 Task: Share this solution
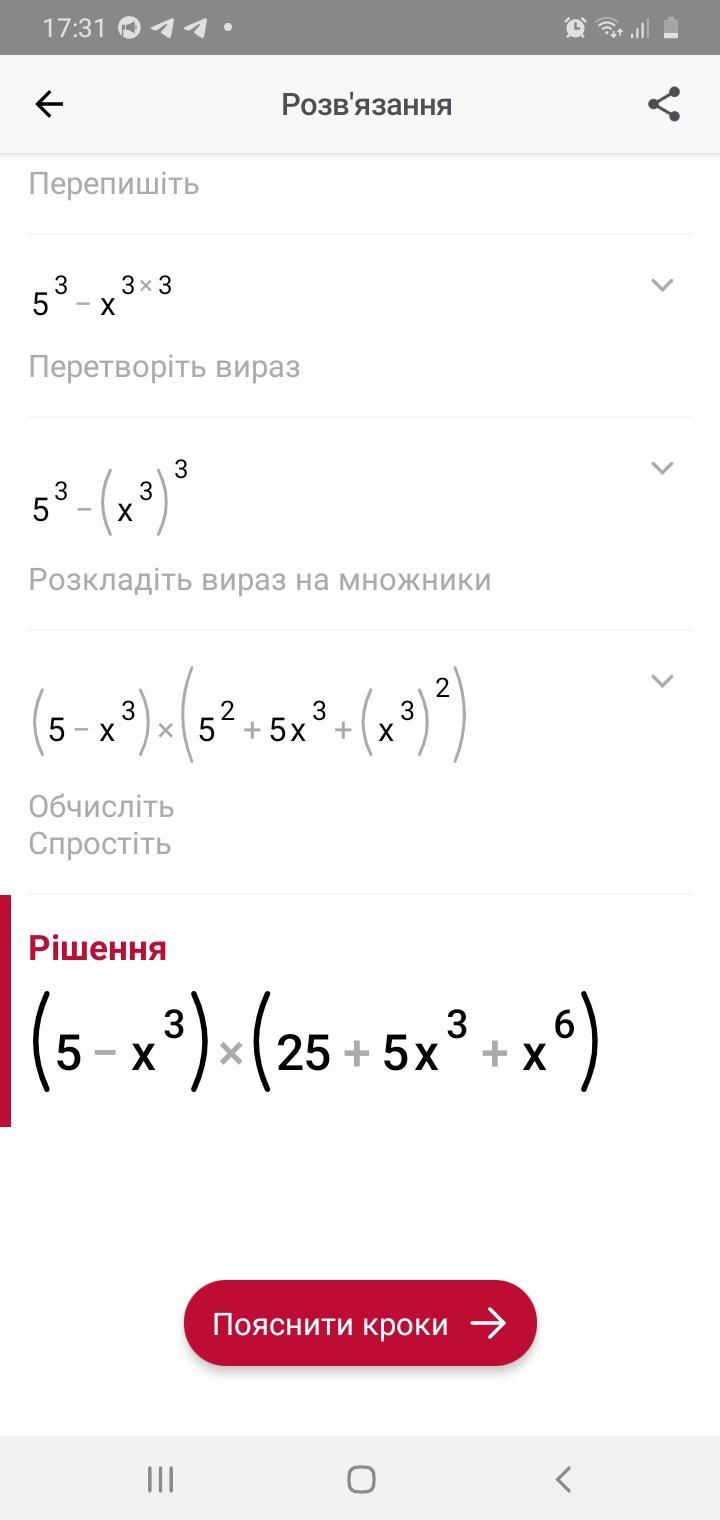point(664,104)
